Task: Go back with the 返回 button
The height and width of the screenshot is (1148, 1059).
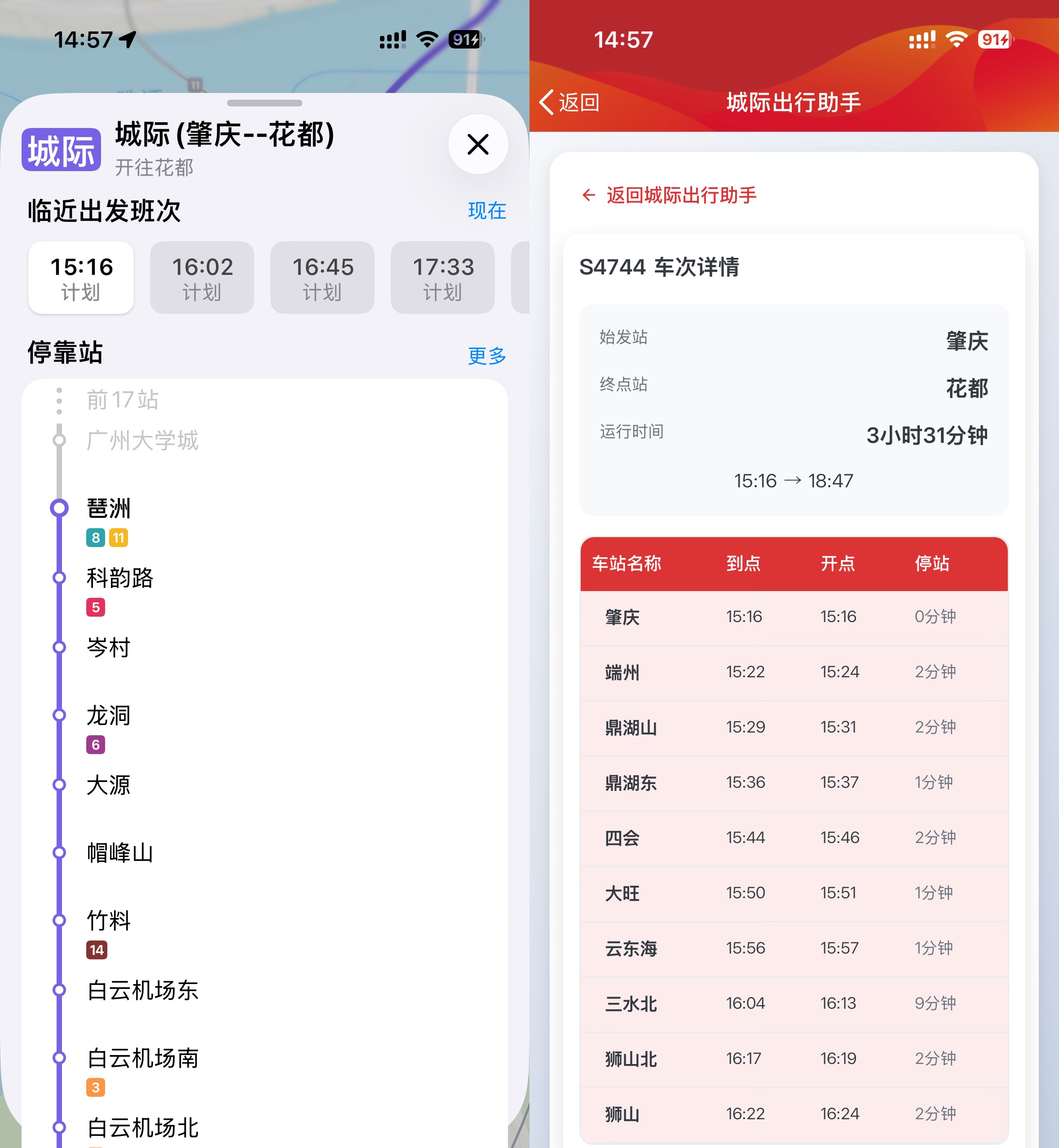Action: pos(569,102)
